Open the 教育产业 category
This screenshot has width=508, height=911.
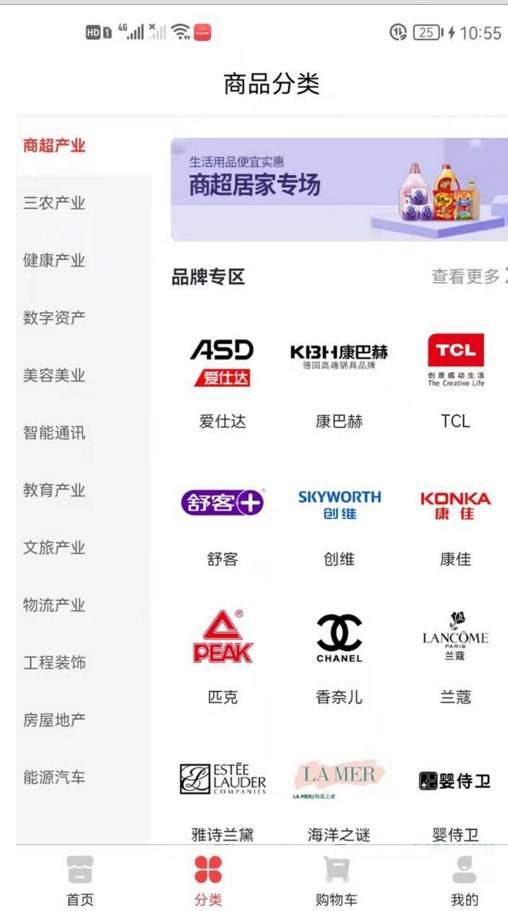(54, 490)
